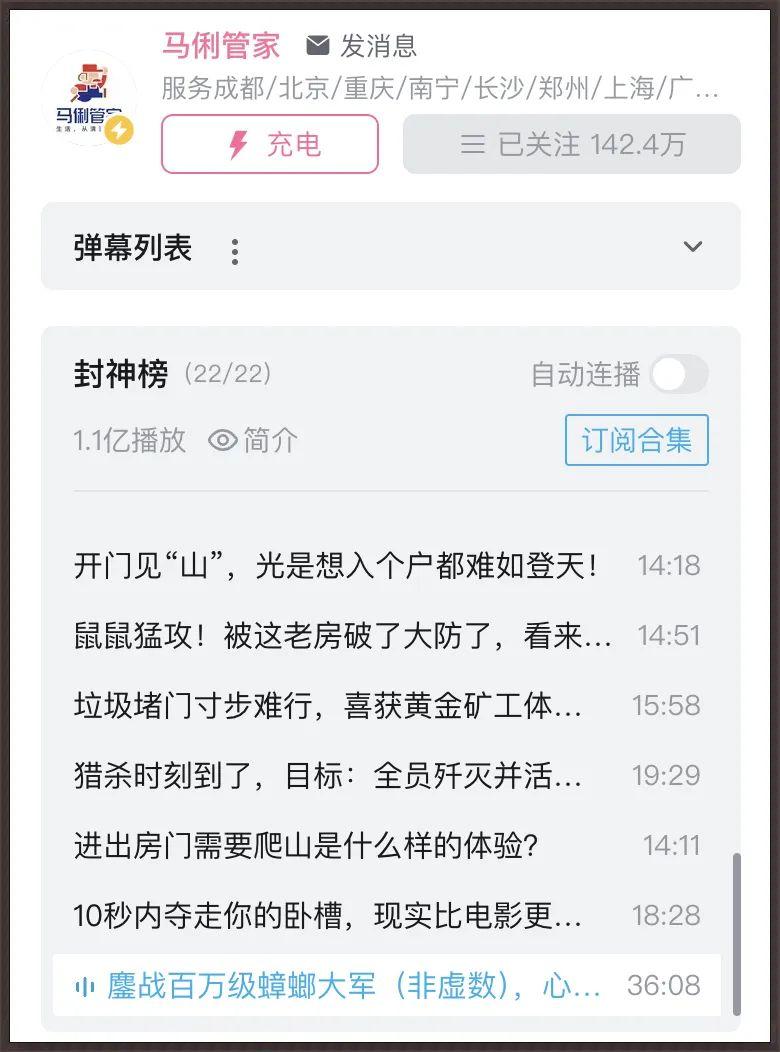
Task: View the collection 简介
Action: (x=254, y=440)
